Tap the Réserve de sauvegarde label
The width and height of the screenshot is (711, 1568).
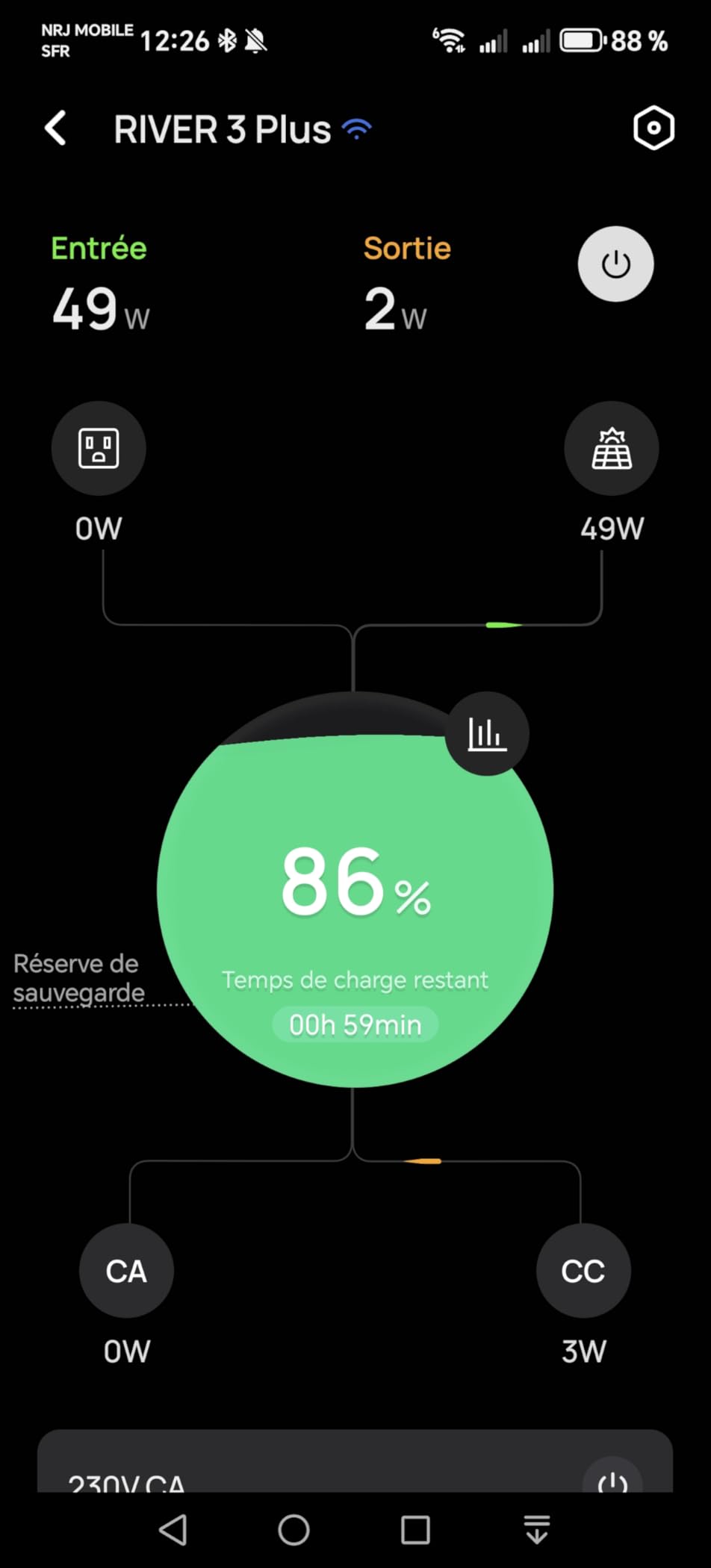(x=77, y=978)
